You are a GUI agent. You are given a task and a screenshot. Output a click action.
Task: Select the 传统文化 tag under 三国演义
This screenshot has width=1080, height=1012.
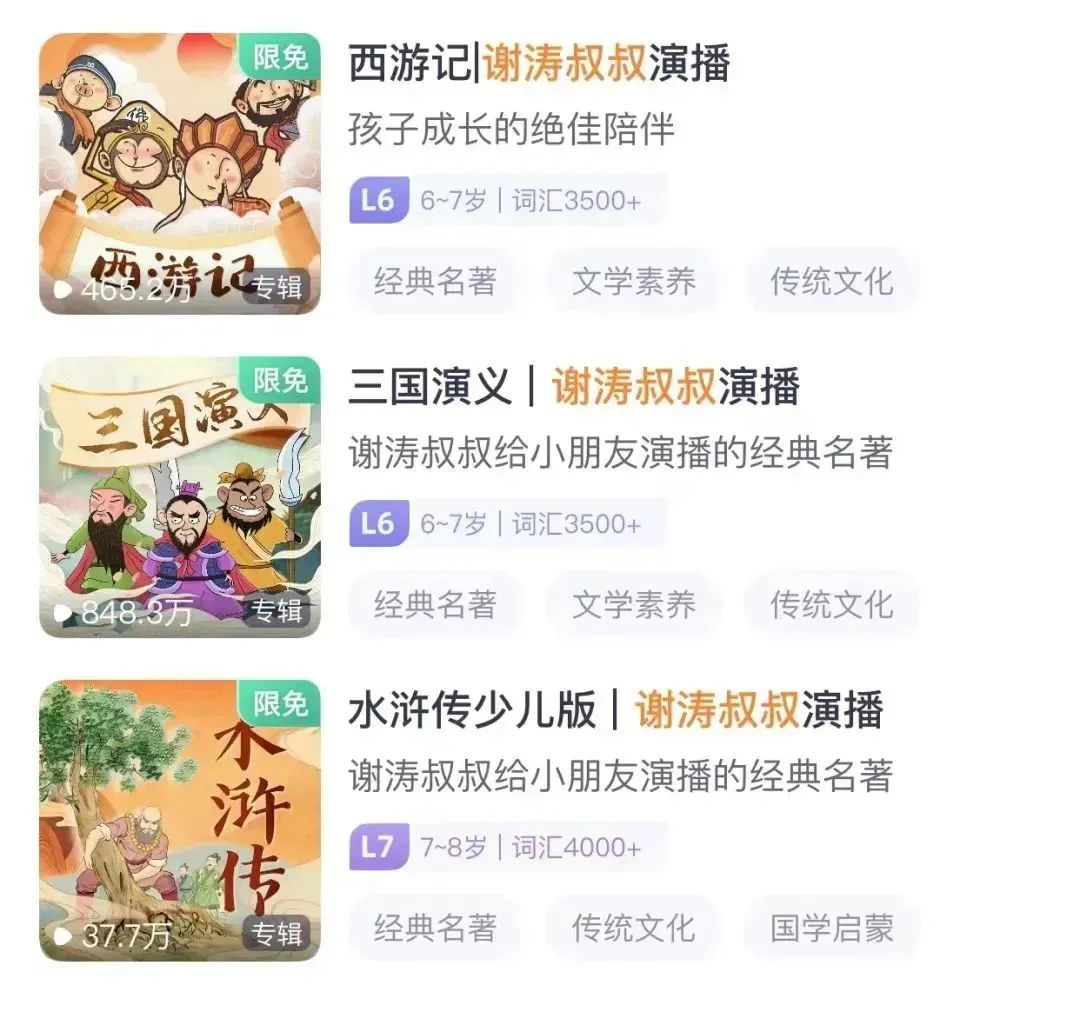click(831, 604)
